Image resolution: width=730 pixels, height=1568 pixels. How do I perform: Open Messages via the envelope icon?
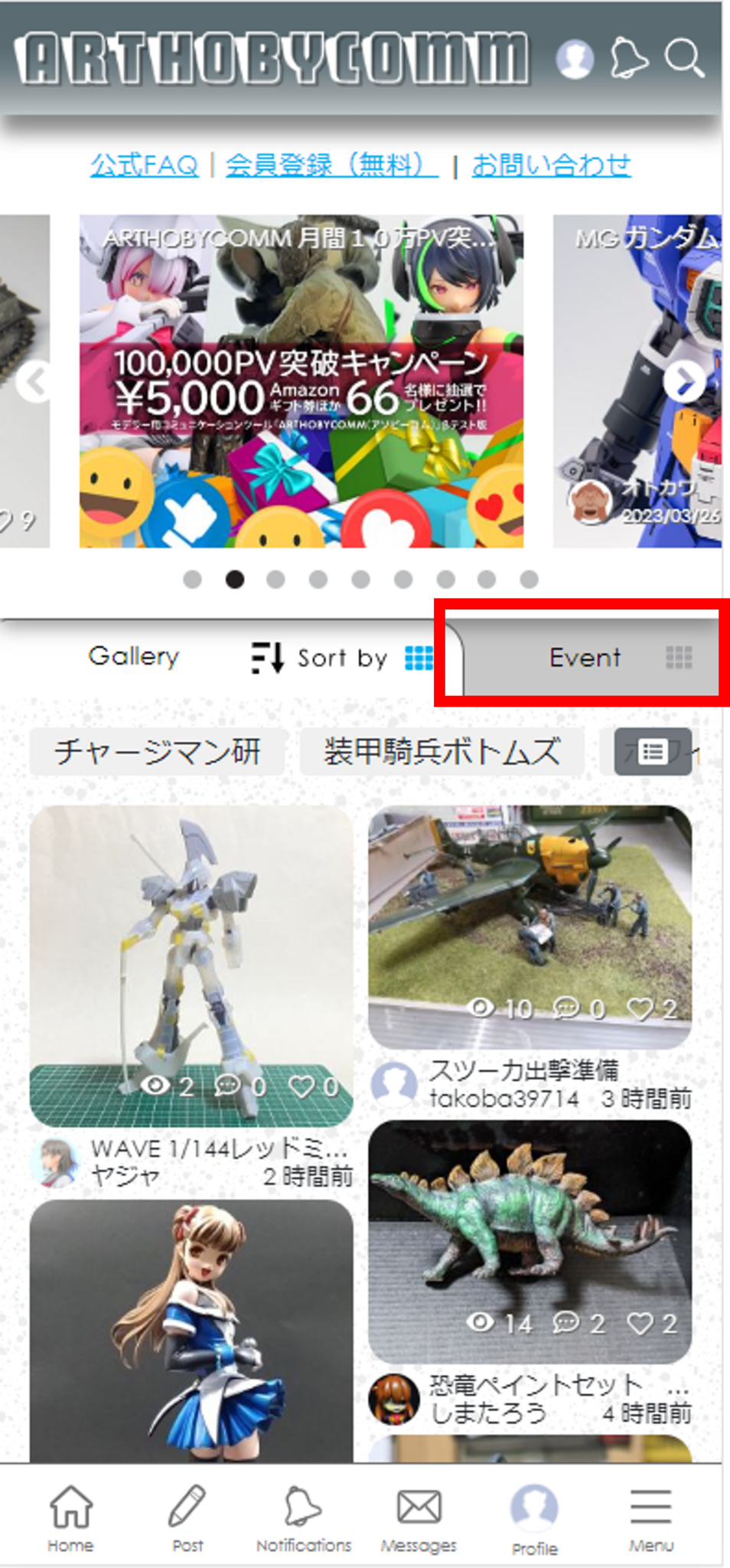pos(418,1503)
